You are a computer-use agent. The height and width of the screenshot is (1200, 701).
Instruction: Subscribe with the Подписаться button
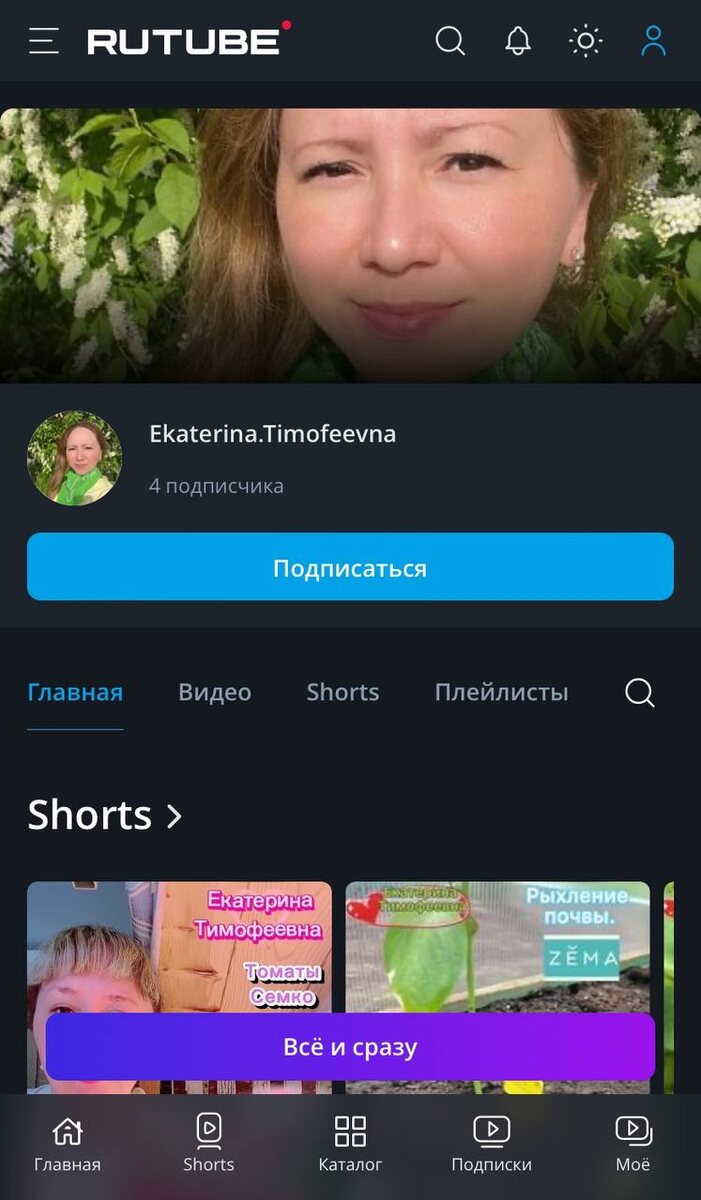coord(350,567)
